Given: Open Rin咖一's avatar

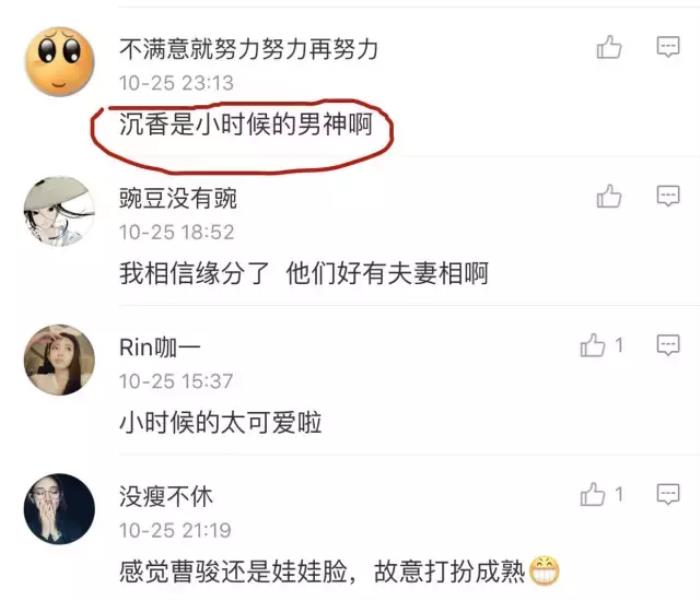Looking at the screenshot, I should point(59,360).
